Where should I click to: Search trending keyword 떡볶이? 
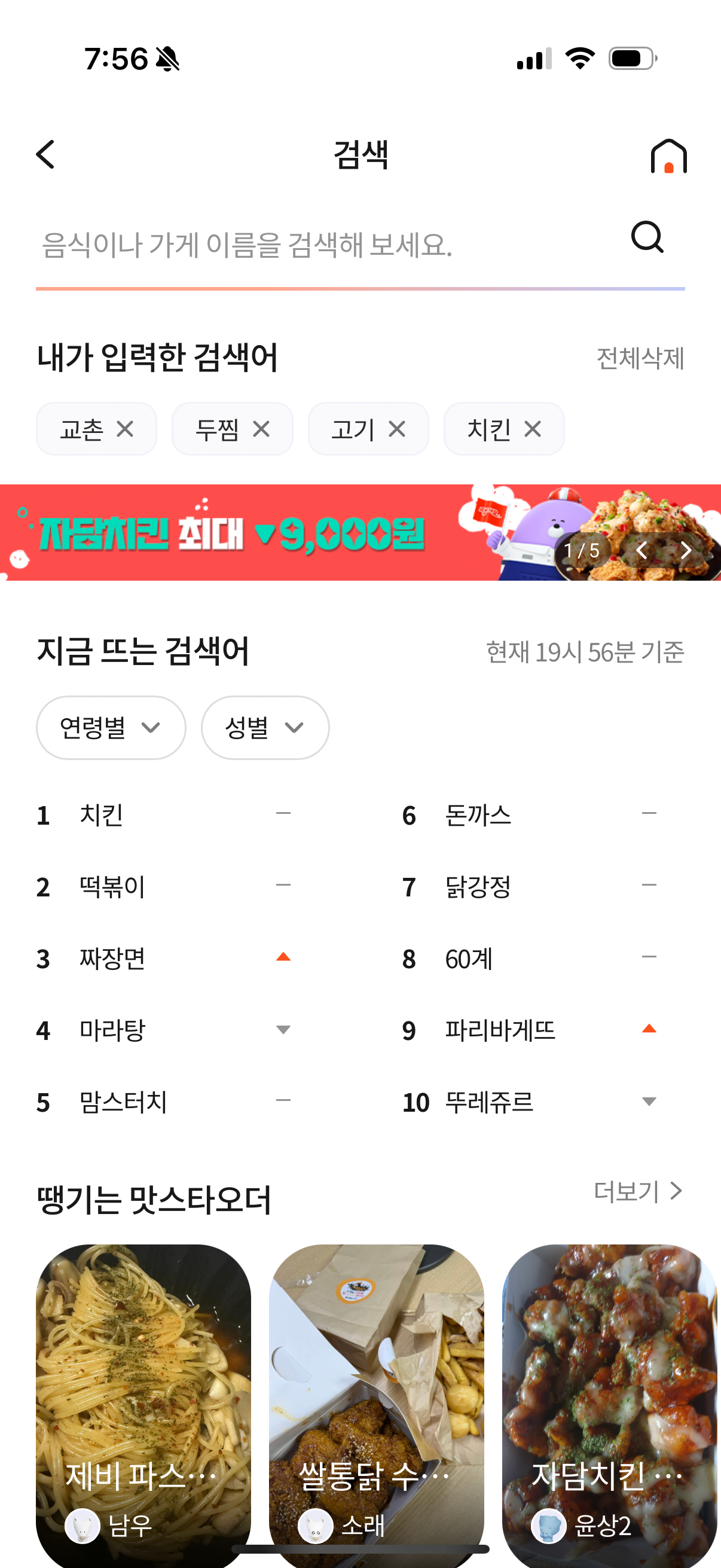point(112,887)
